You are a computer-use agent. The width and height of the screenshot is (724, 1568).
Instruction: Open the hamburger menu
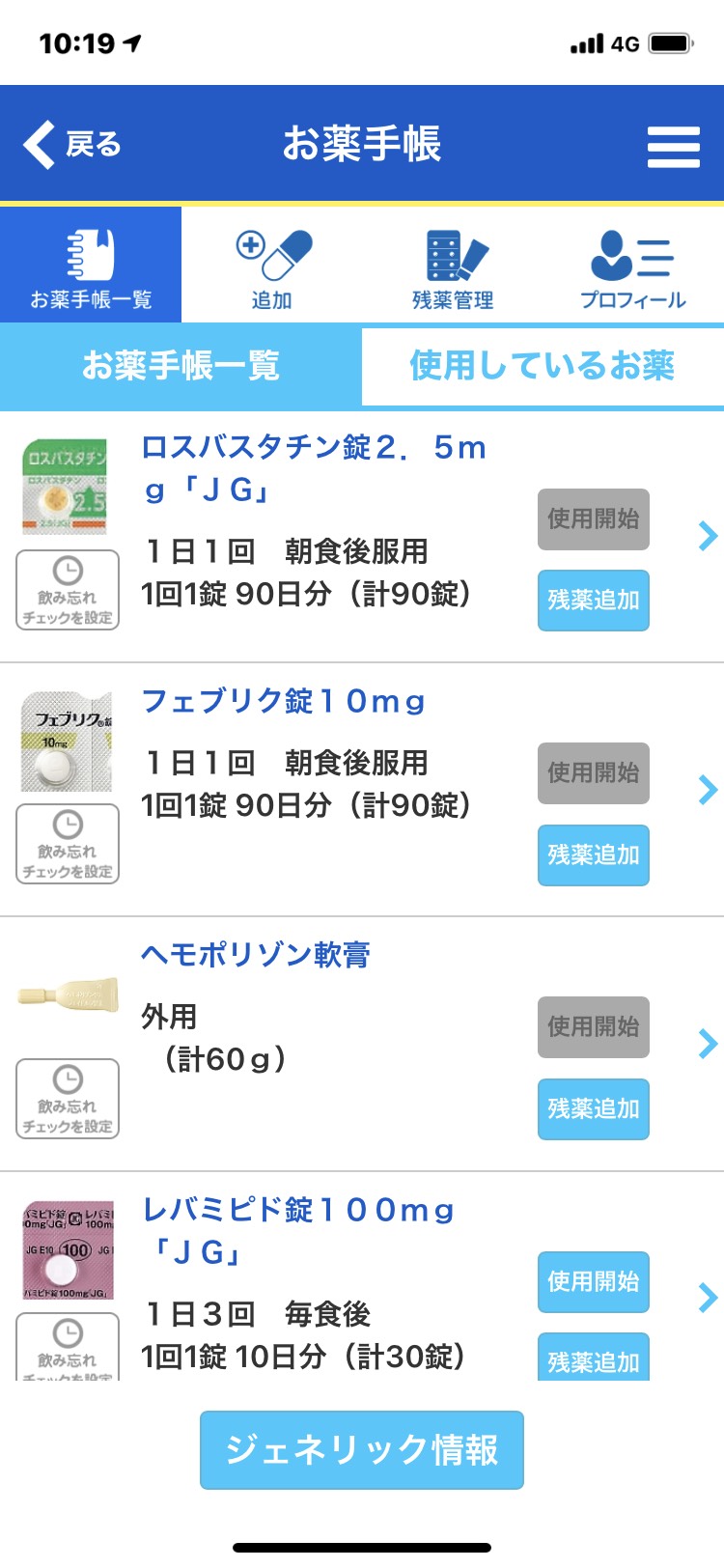click(673, 147)
